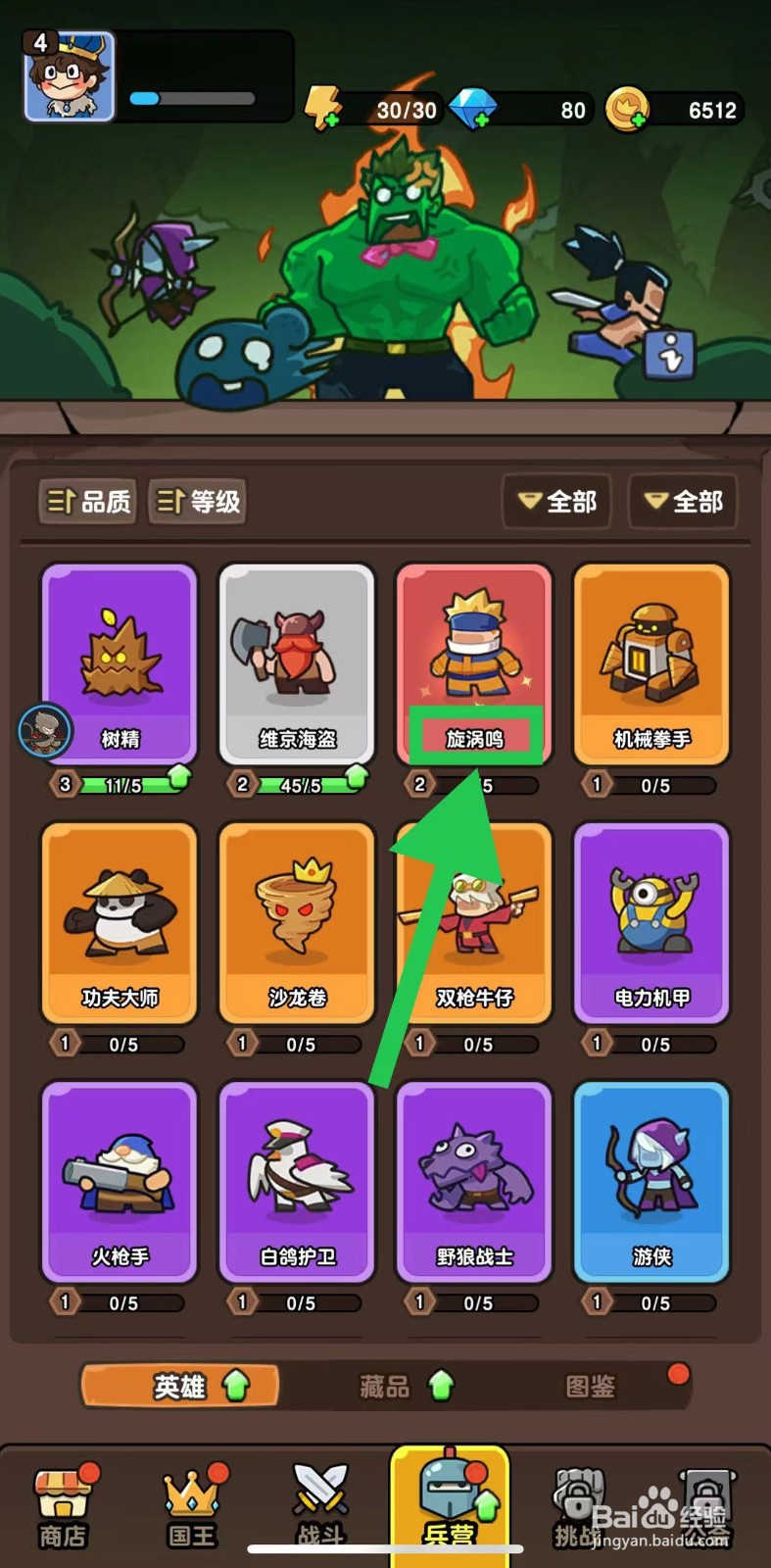
Task: Select the 双枪牛仔 hero card
Action: point(473,921)
